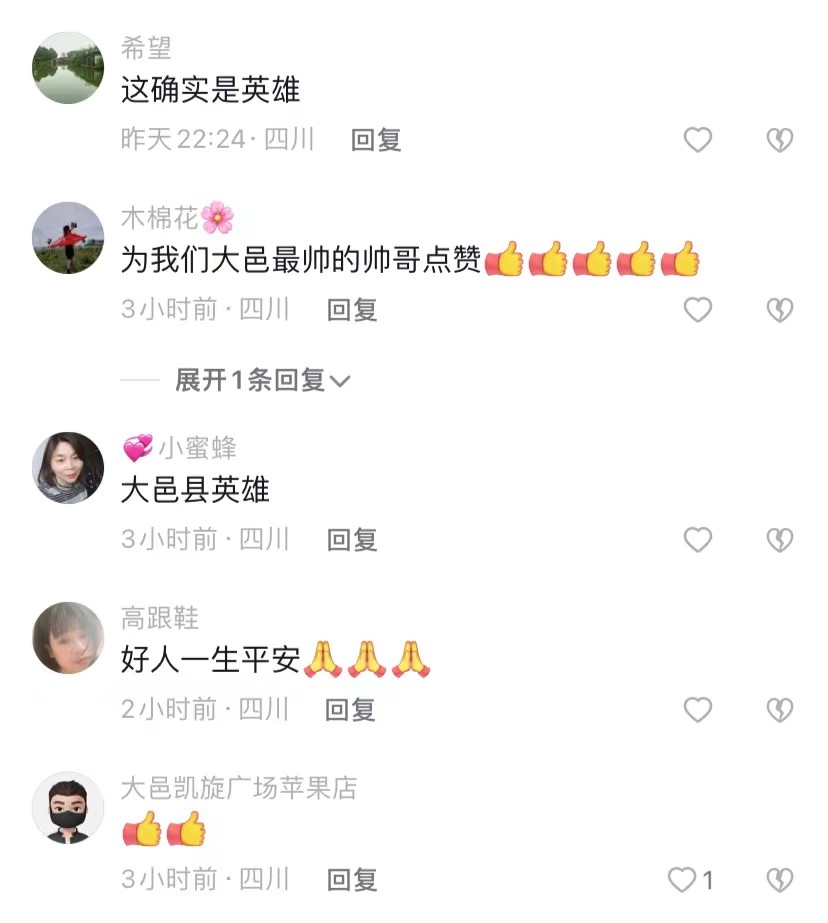Reply to 大邑凯旋广场苹果店's comment
The width and height of the screenshot is (828, 923).
pyautogui.click(x=352, y=880)
